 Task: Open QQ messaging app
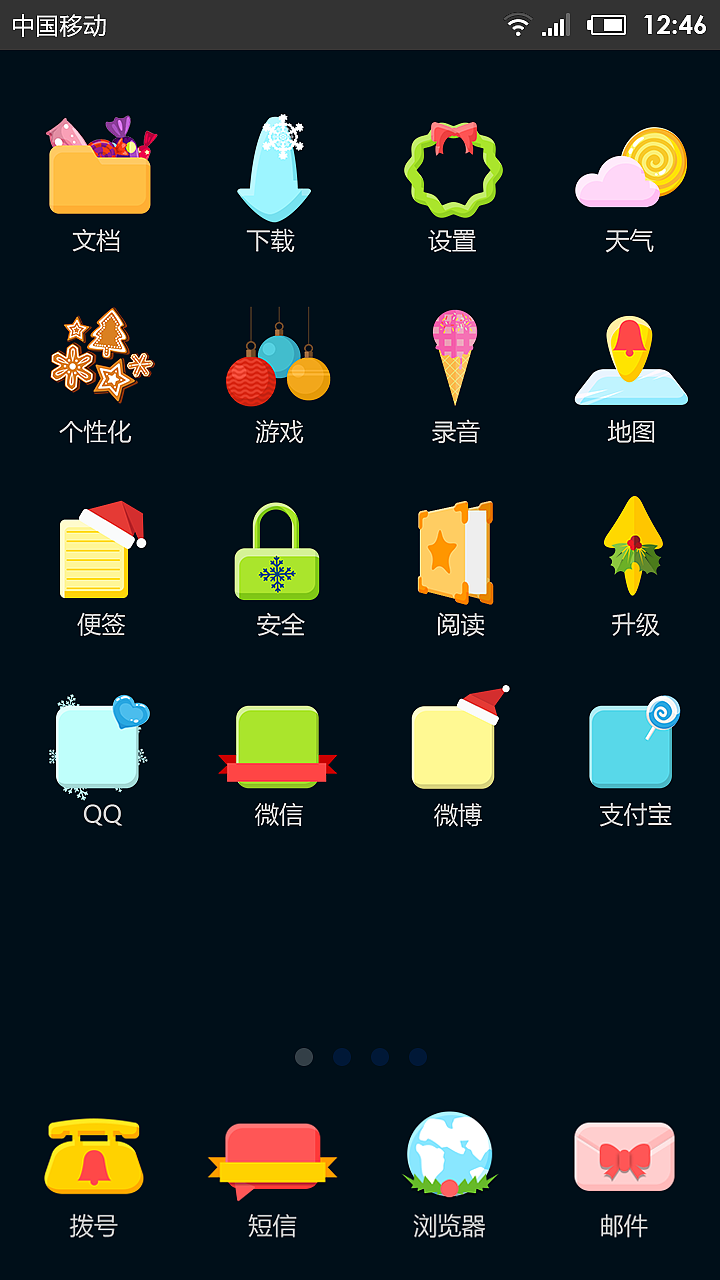point(99,740)
